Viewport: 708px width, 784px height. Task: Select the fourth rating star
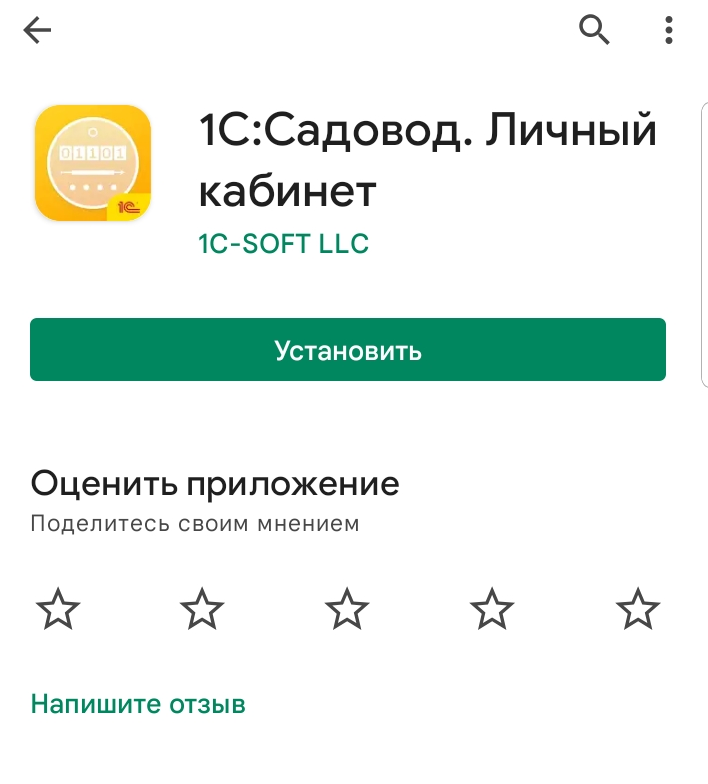pos(492,608)
